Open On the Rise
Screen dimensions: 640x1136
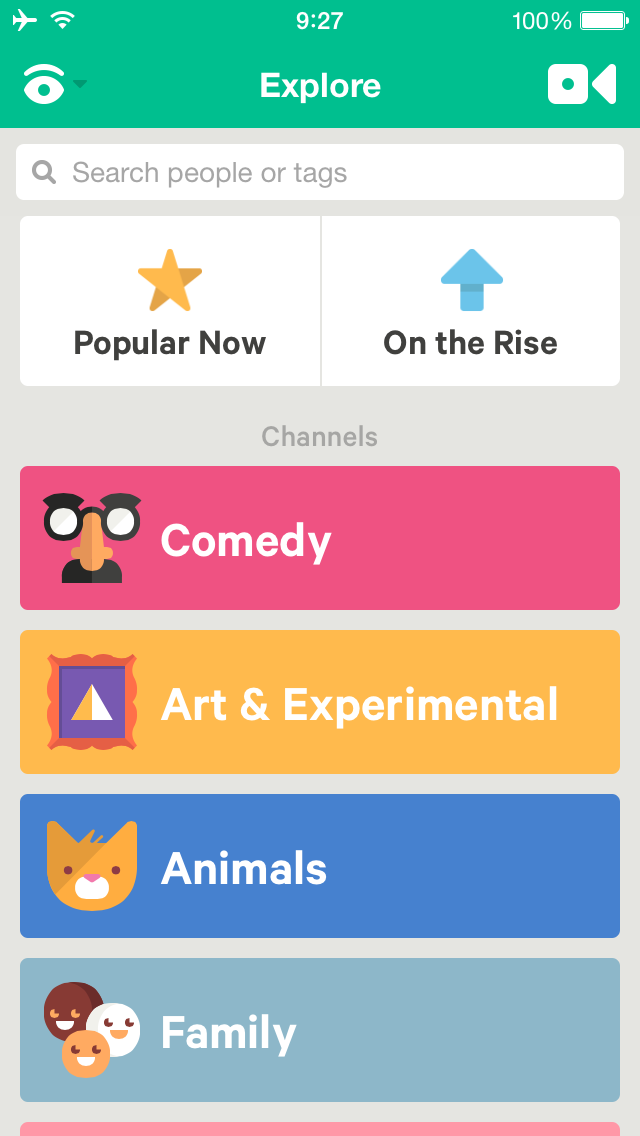pyautogui.click(x=470, y=301)
